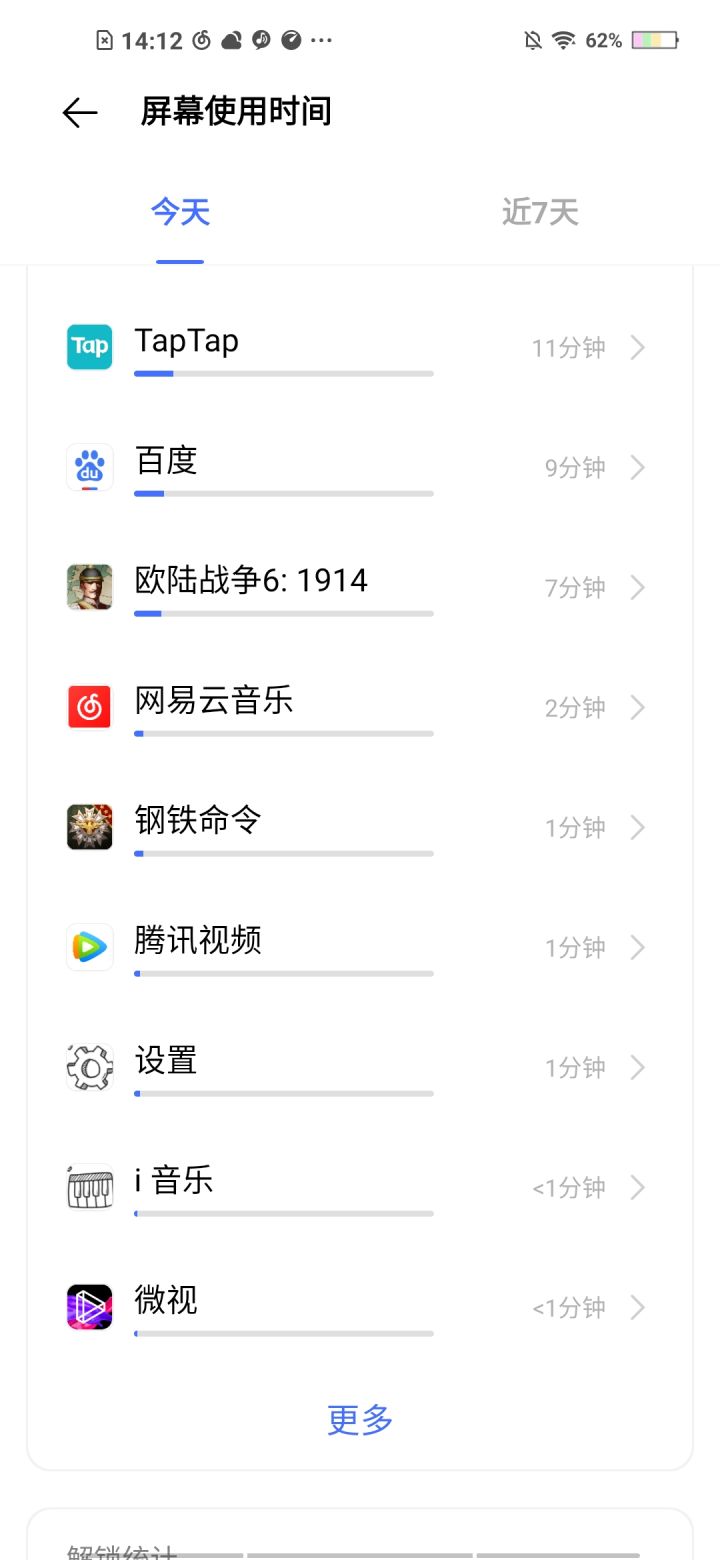720x1560 pixels.
Task: Open 腾讯视频 usage details
Action: point(360,948)
